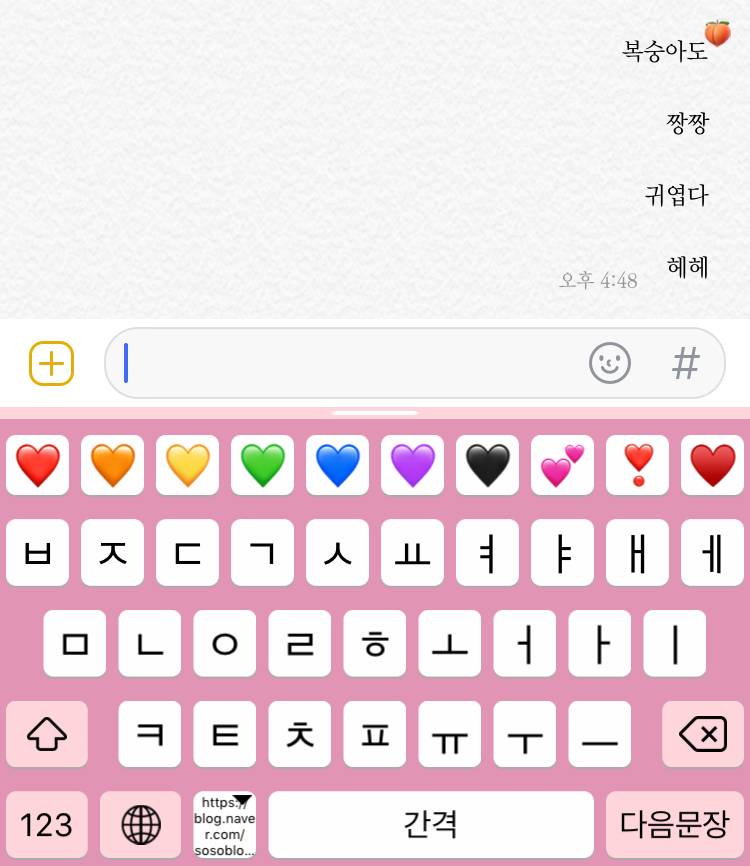Expand the keyboard panel via its top handle
Image resolution: width=750 pixels, height=866 pixels.
coord(375,412)
